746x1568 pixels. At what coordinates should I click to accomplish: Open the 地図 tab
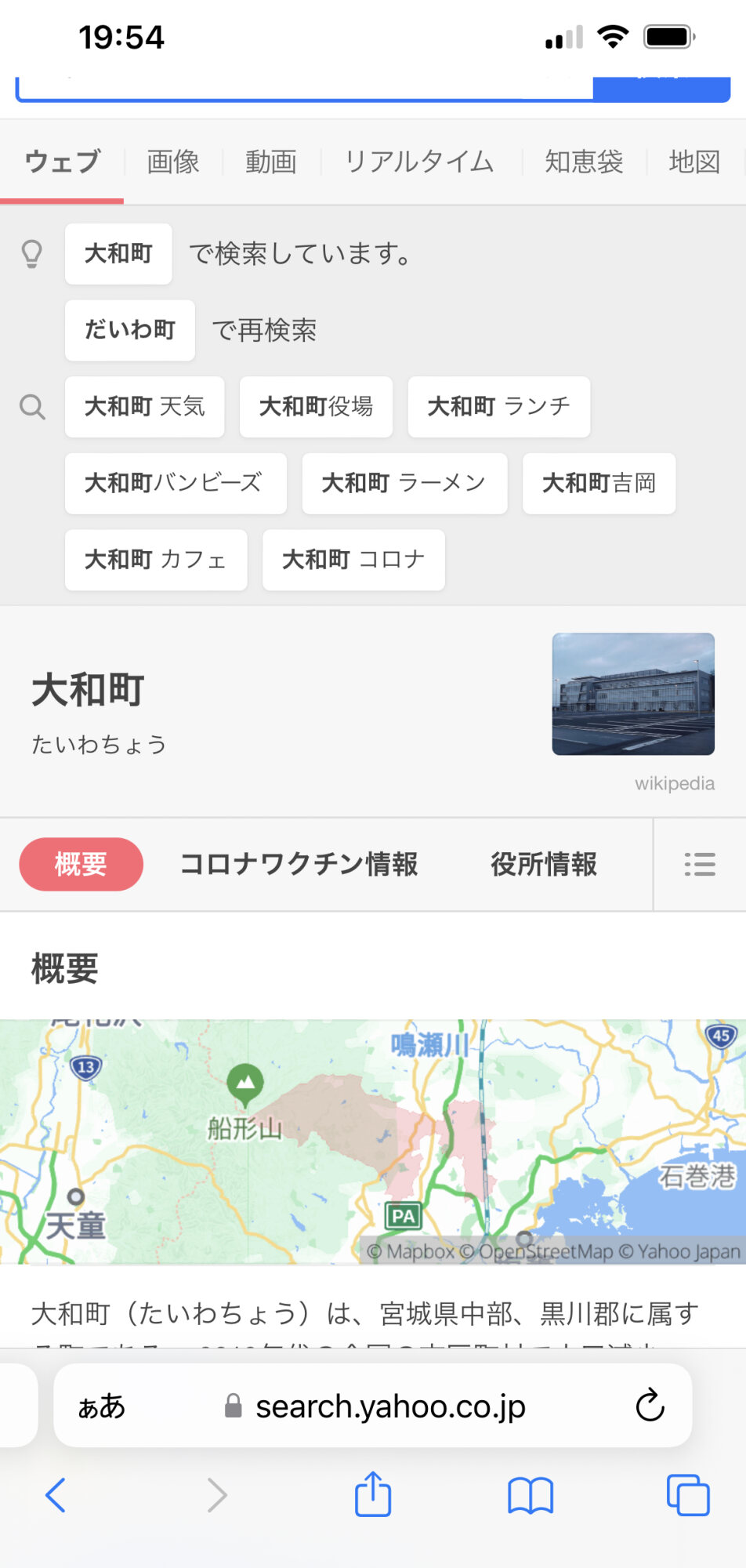coord(694,162)
